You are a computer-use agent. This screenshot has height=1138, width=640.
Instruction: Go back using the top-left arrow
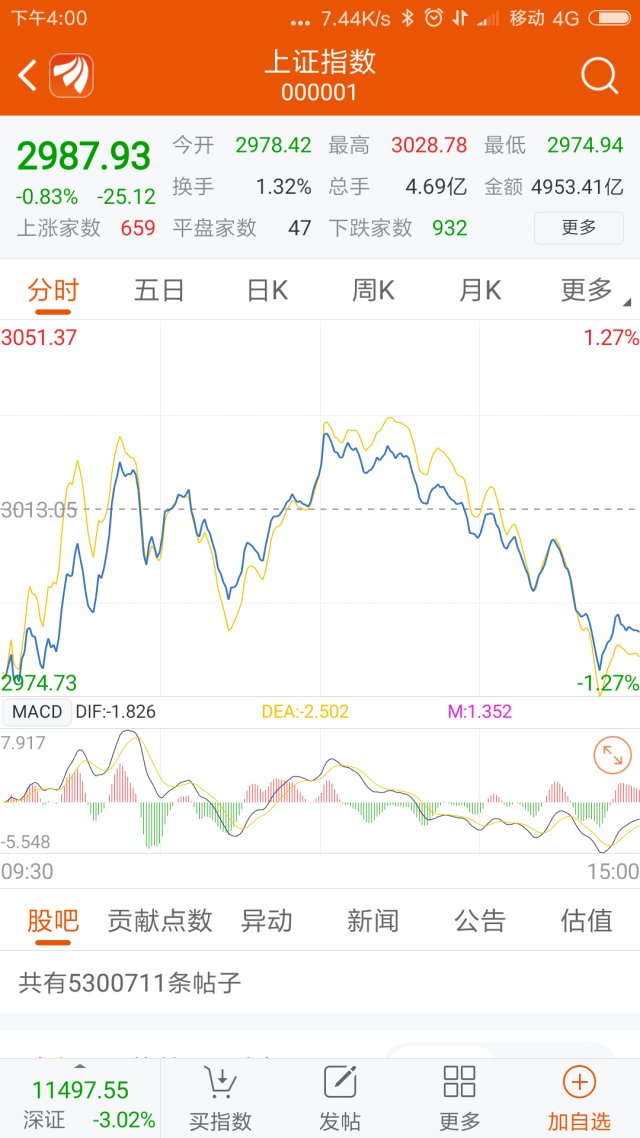tap(28, 75)
